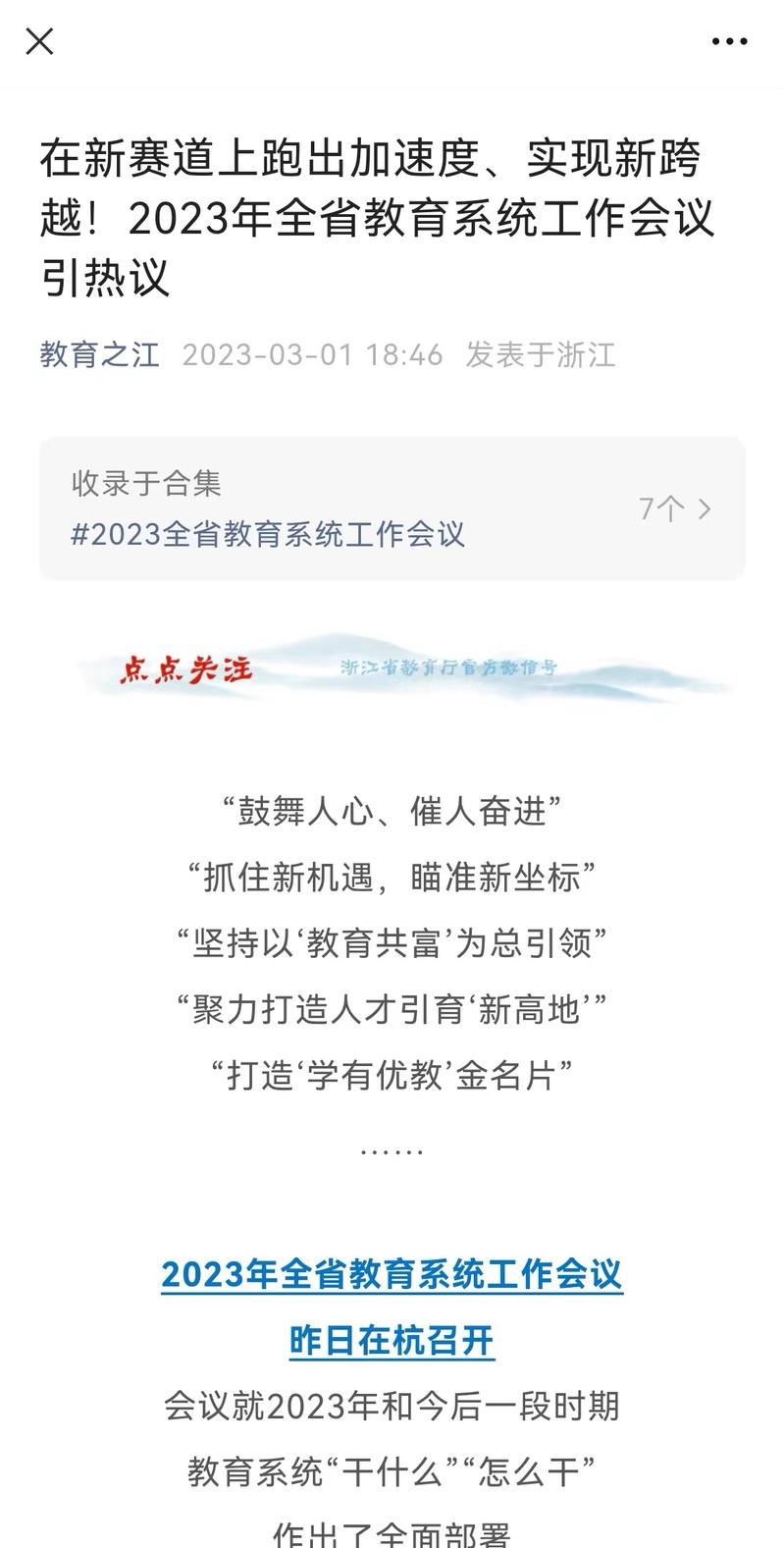Close the article page

(x=39, y=41)
